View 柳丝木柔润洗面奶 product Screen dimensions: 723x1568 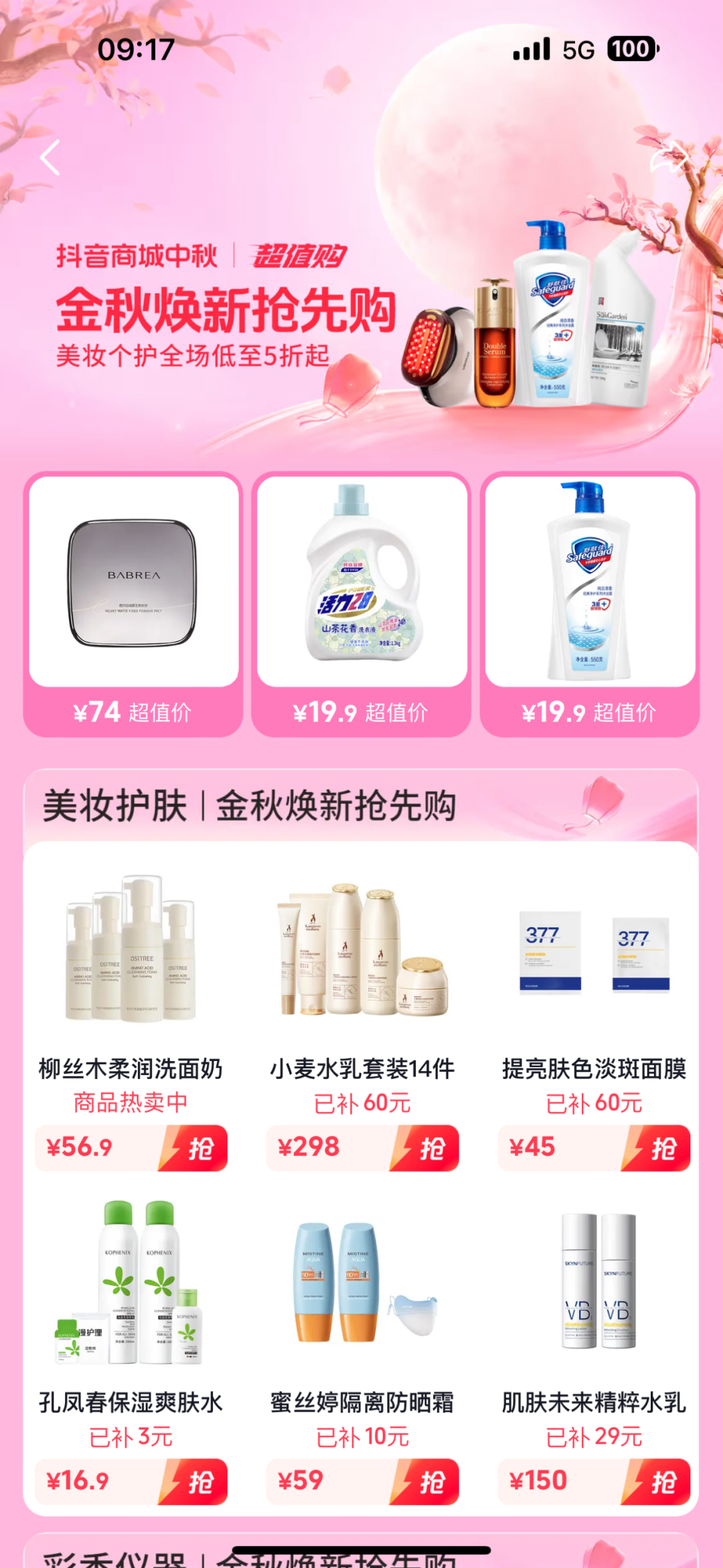click(x=131, y=951)
